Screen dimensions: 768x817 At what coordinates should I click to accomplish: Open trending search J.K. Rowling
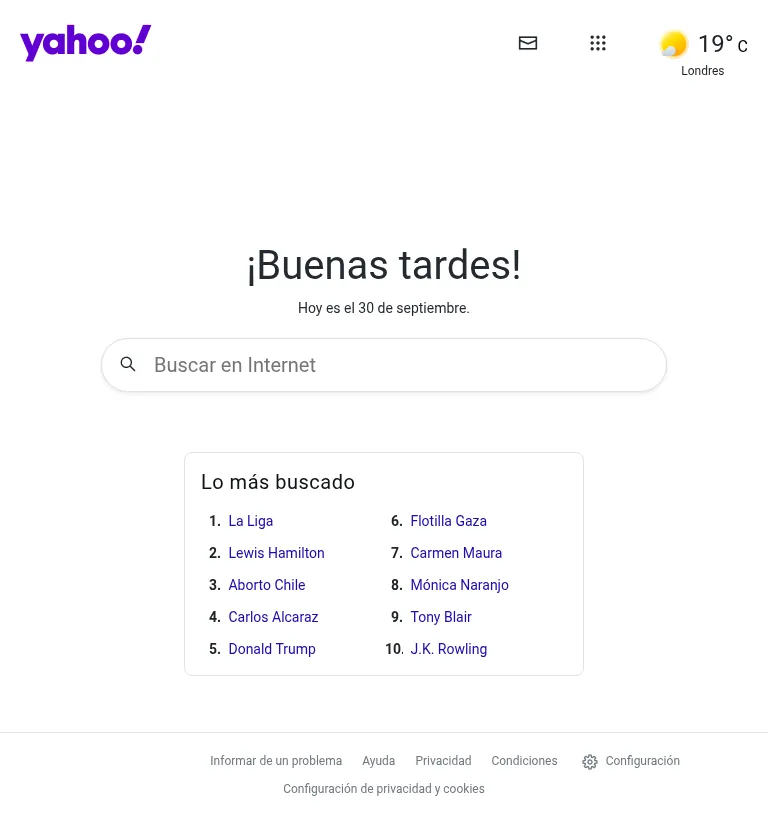(448, 649)
